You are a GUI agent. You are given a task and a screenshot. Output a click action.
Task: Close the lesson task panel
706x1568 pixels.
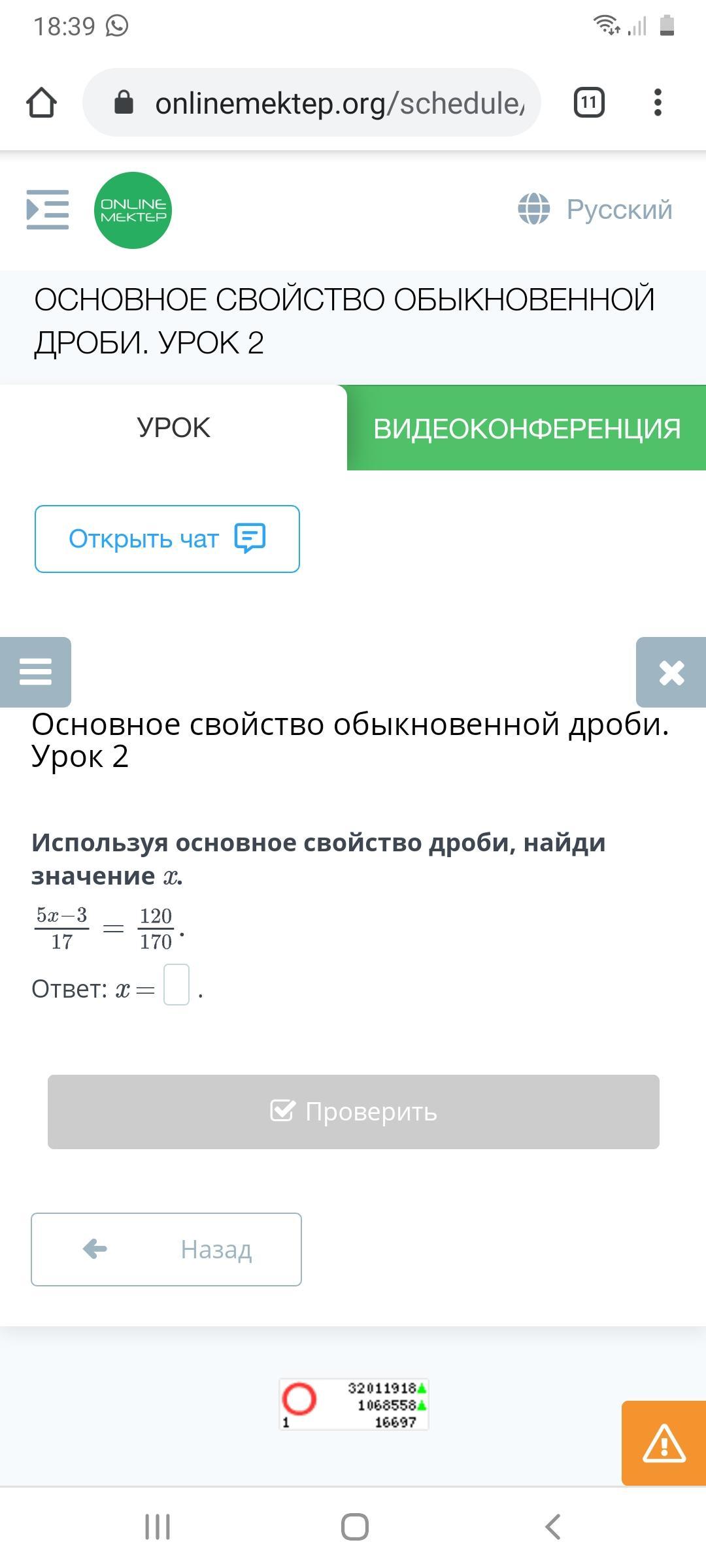pyautogui.click(x=671, y=672)
